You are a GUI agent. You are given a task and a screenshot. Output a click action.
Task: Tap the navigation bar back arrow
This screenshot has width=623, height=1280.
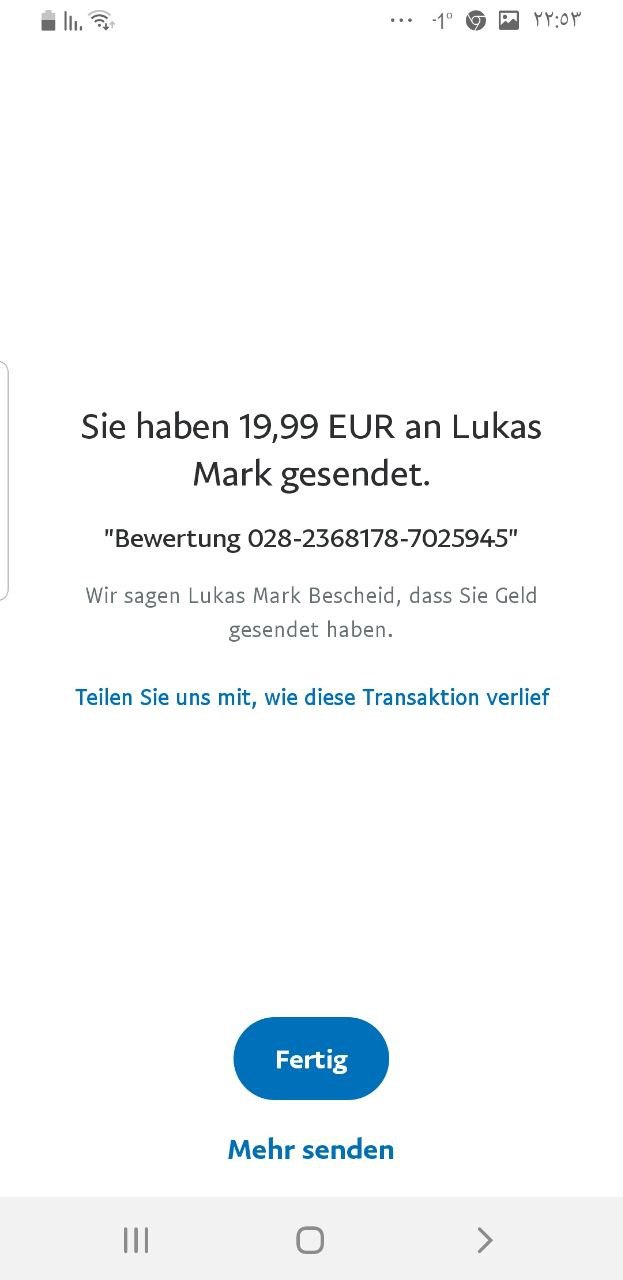pyautogui.click(x=485, y=1240)
